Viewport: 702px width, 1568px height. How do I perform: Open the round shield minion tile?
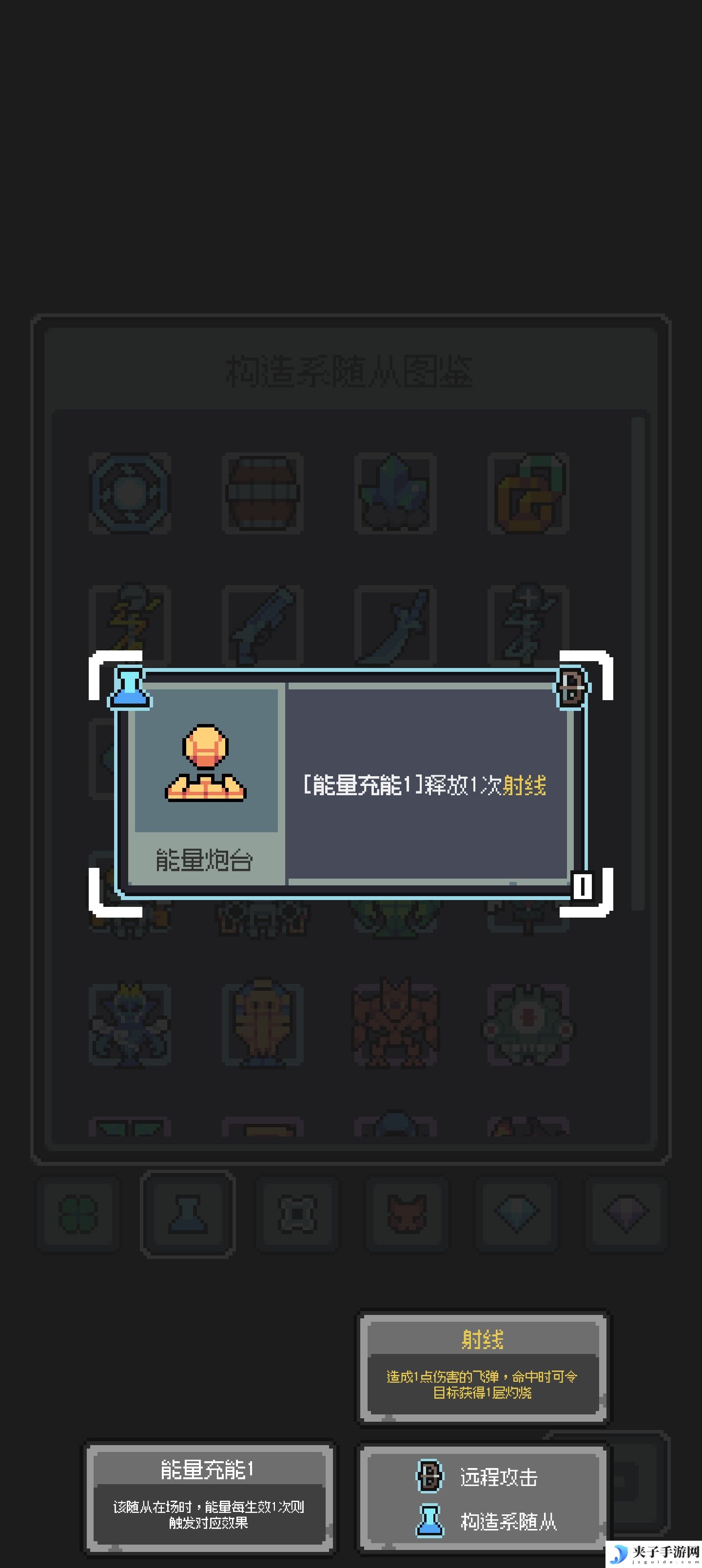[x=130, y=492]
